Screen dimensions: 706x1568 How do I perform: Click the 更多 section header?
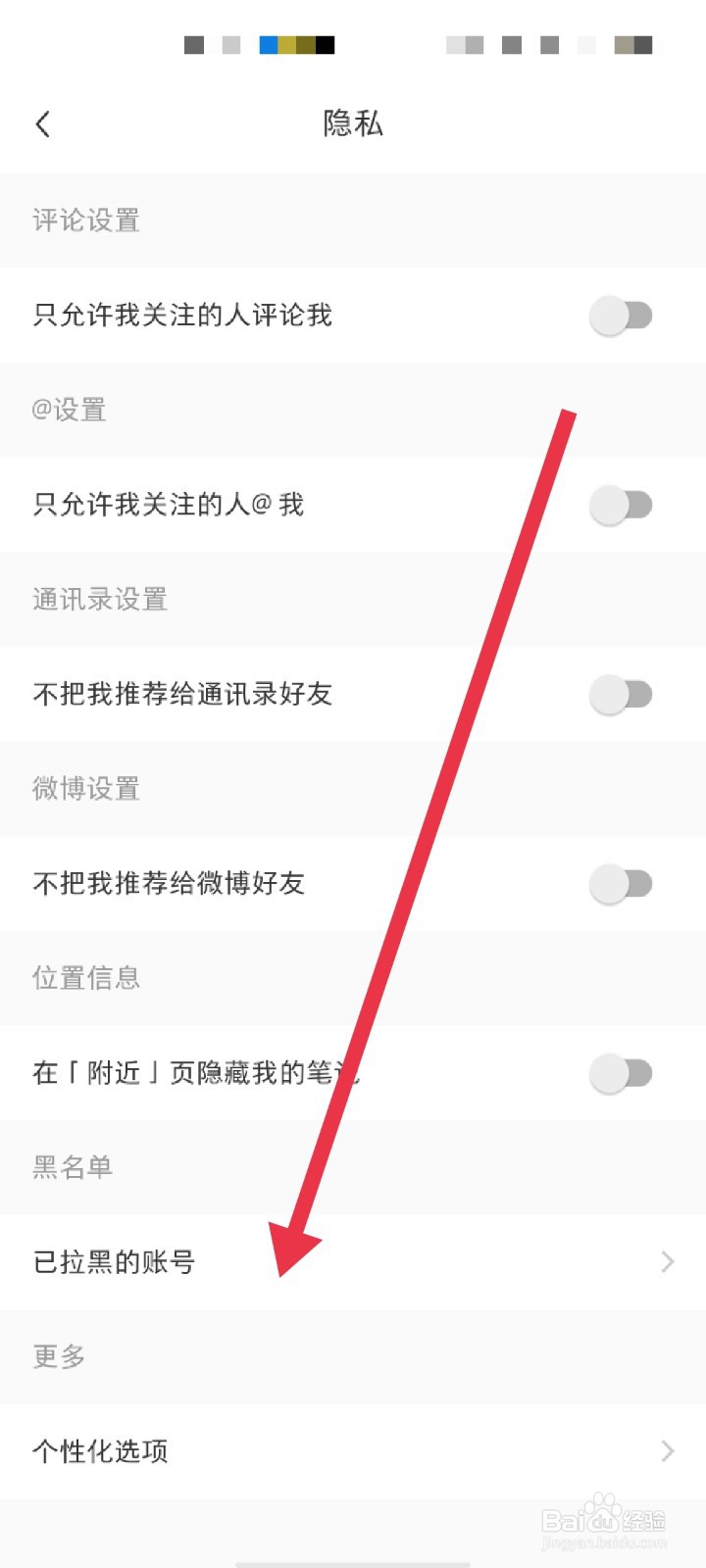coord(57,1356)
